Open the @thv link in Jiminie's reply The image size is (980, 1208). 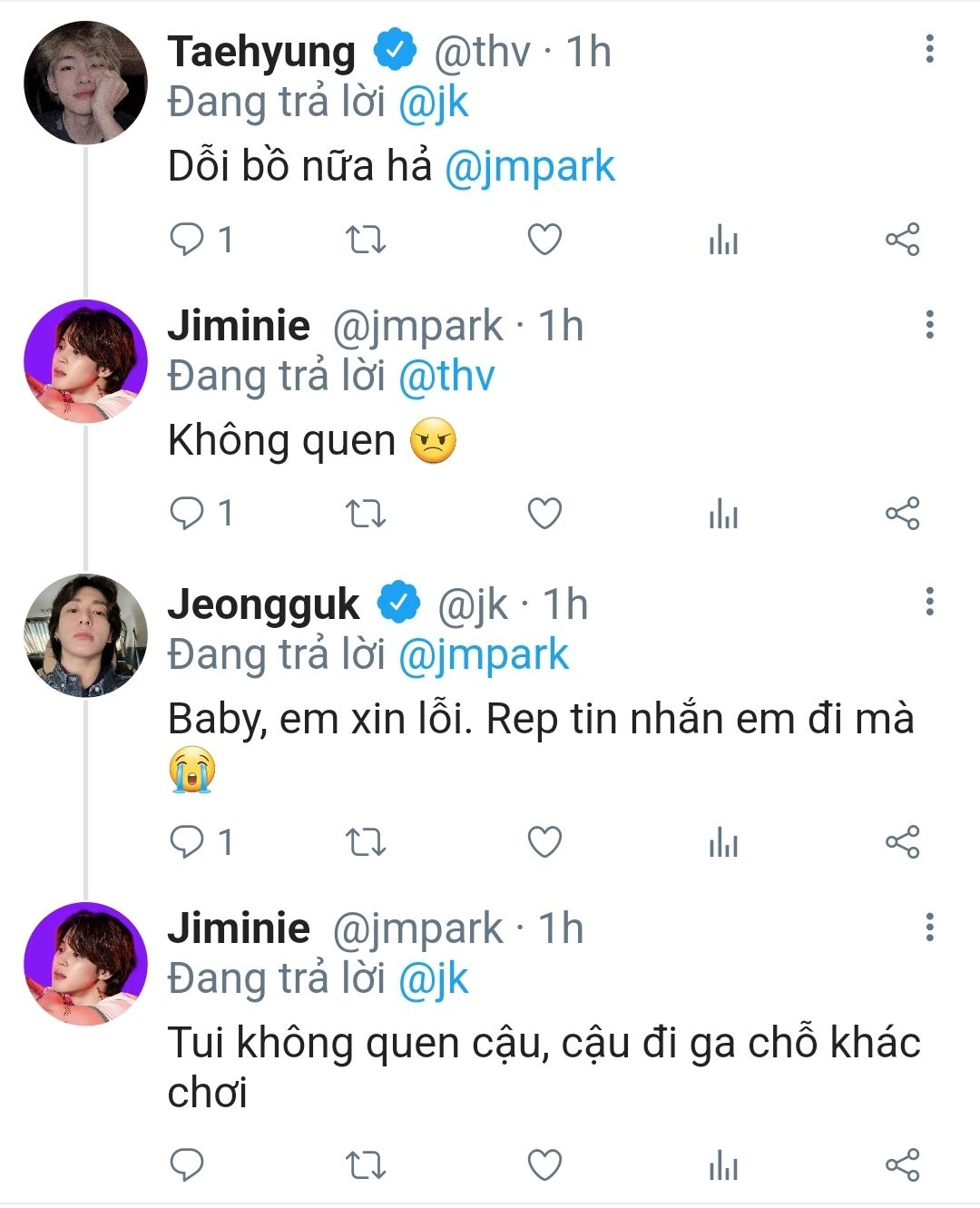(446, 376)
